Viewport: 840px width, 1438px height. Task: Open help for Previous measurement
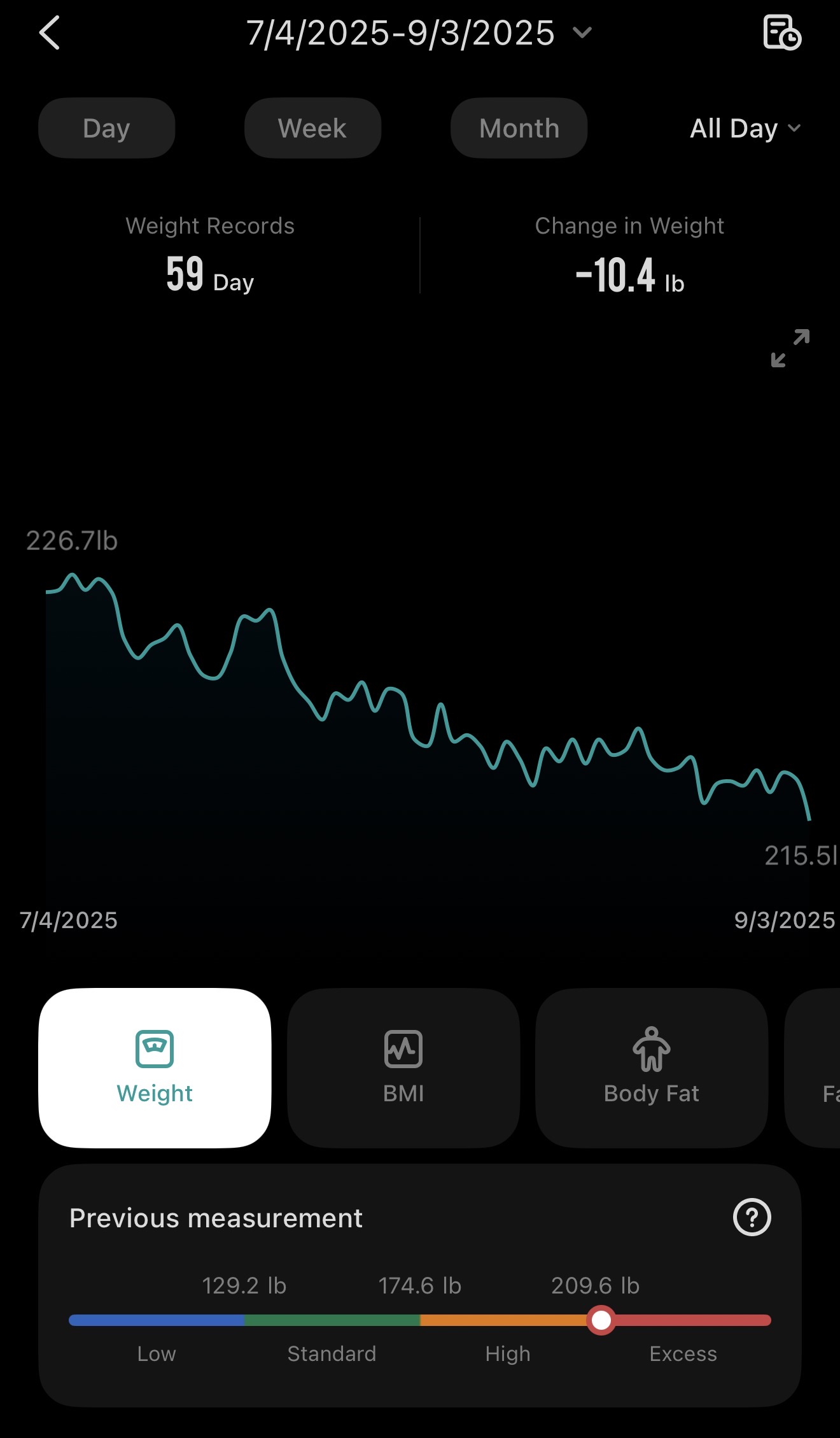[x=752, y=1217]
